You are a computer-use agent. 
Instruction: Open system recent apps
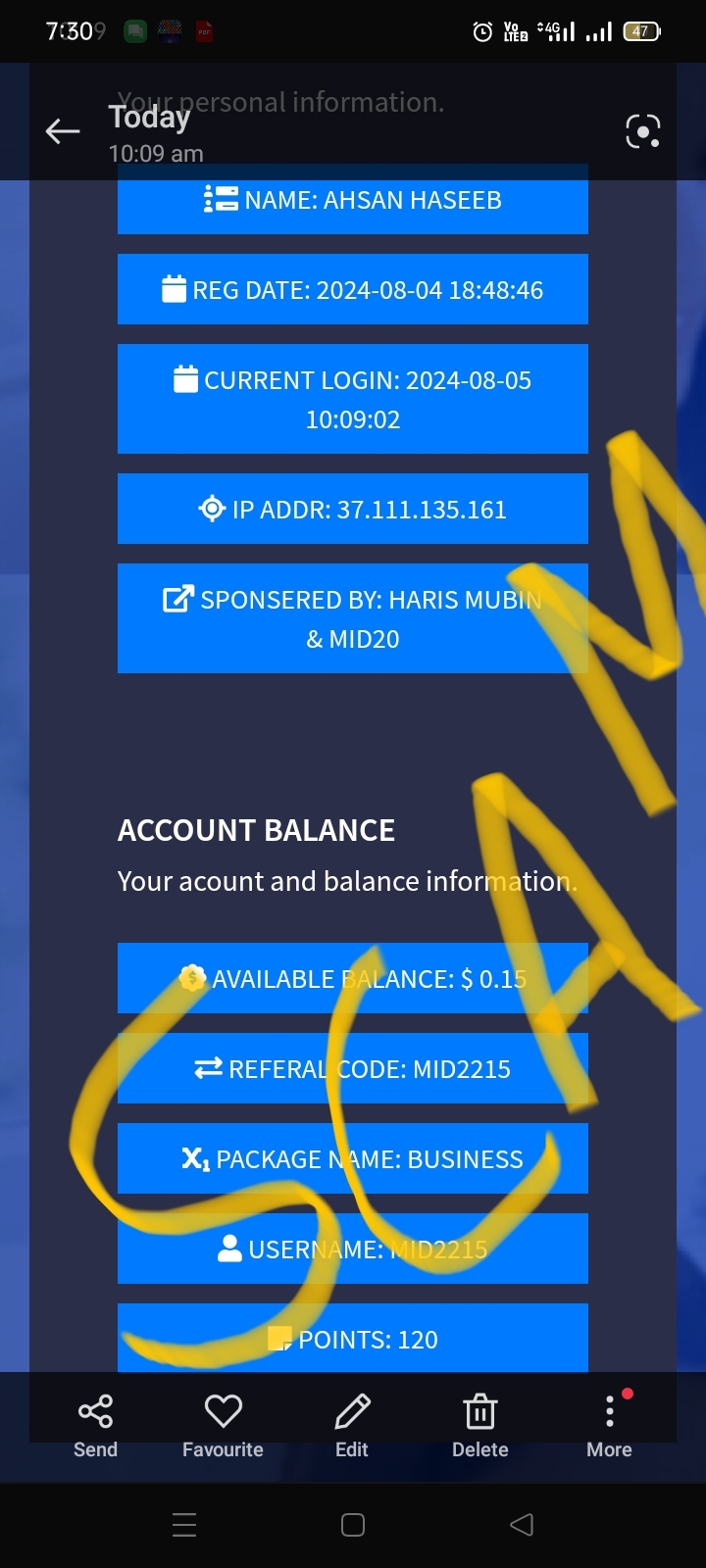pyautogui.click(x=184, y=1525)
